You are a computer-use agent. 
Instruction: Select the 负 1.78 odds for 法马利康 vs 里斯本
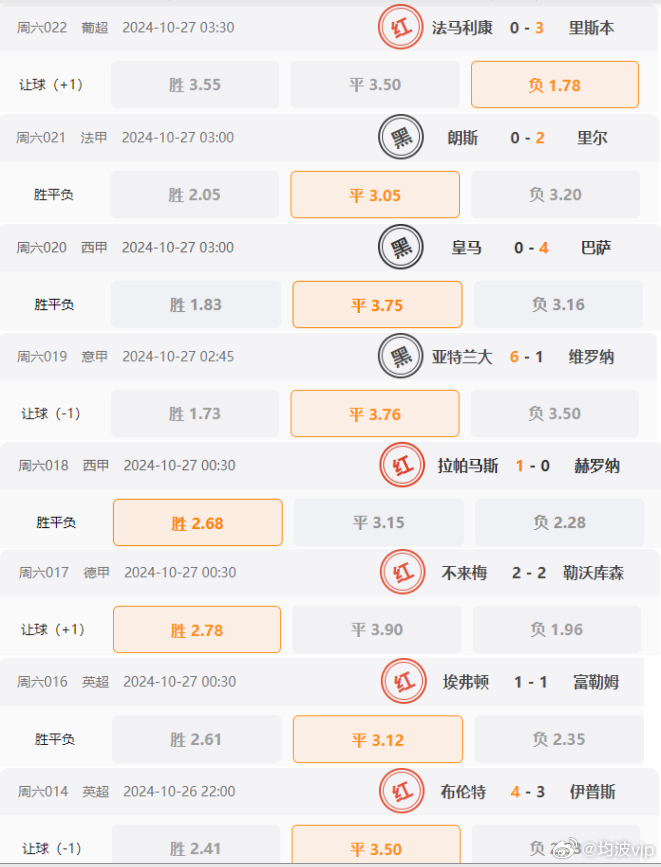coord(554,85)
